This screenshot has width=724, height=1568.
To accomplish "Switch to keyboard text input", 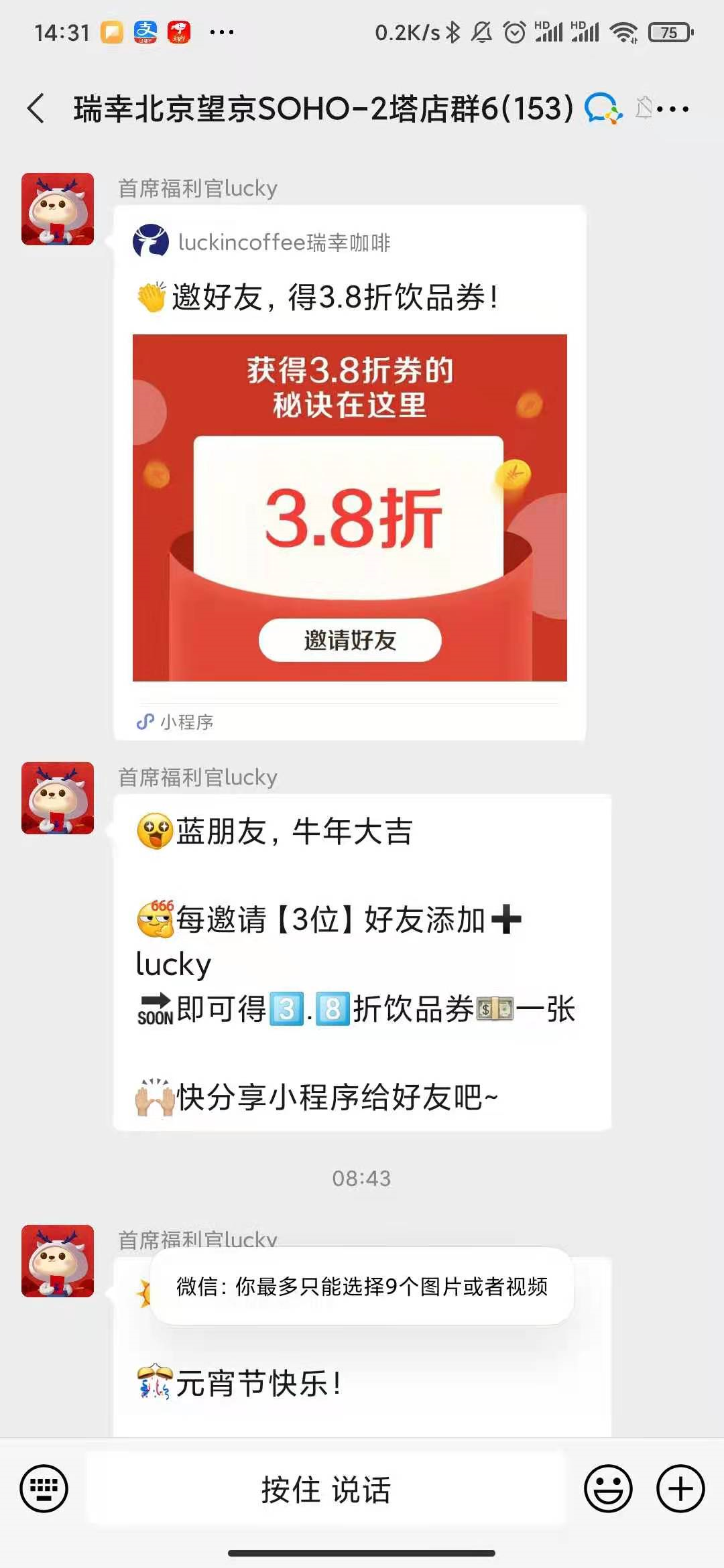I will tap(44, 1489).
